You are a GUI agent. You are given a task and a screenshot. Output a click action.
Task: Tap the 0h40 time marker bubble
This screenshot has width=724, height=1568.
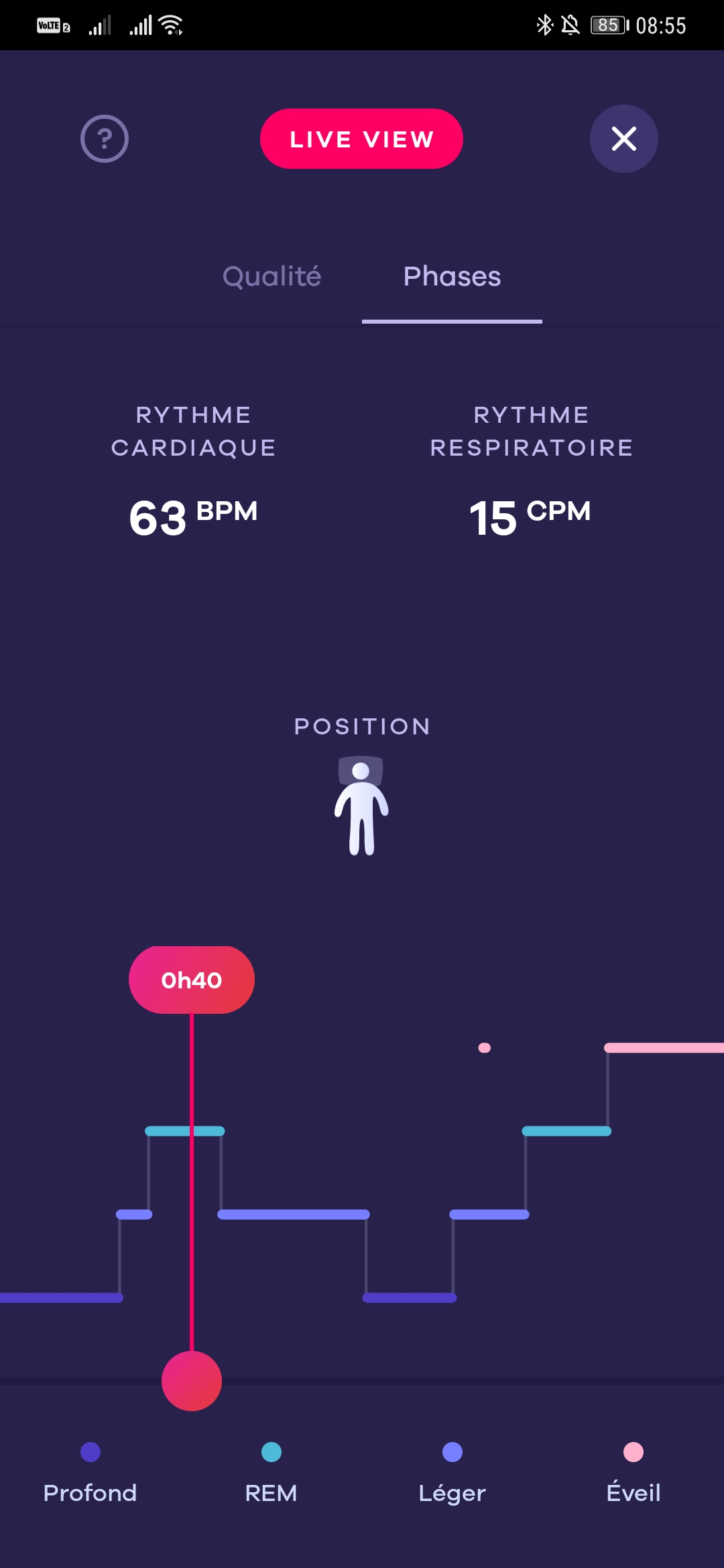coord(192,980)
